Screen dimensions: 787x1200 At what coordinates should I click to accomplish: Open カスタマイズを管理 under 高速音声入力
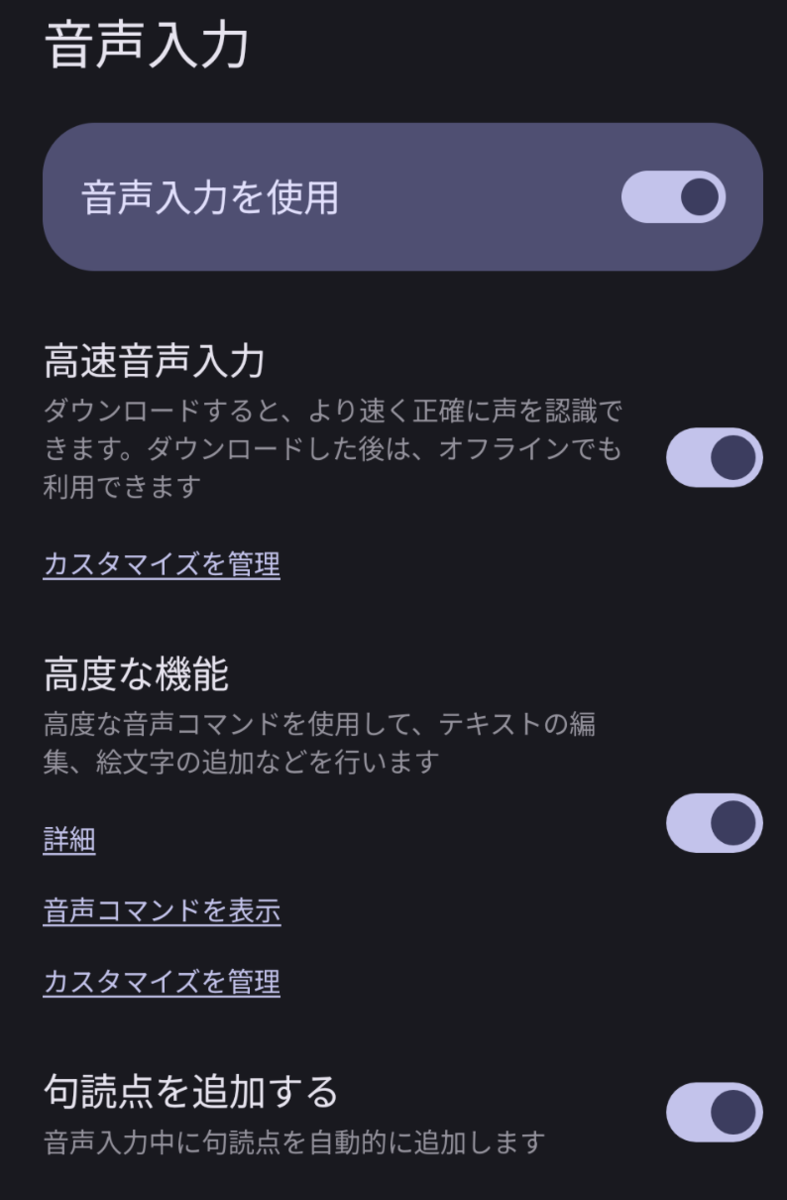tap(161, 565)
